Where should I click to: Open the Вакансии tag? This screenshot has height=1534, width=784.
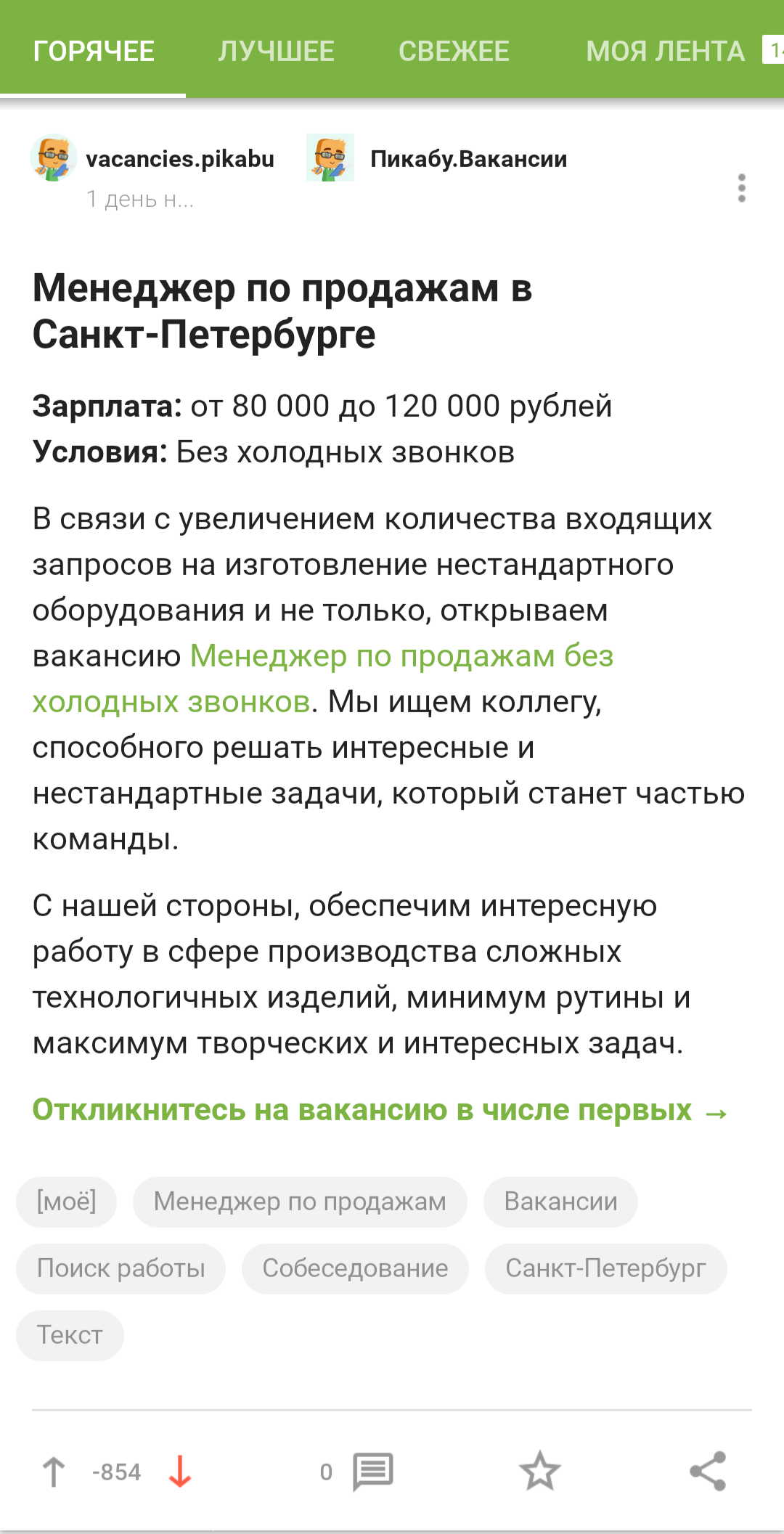coord(560,1202)
